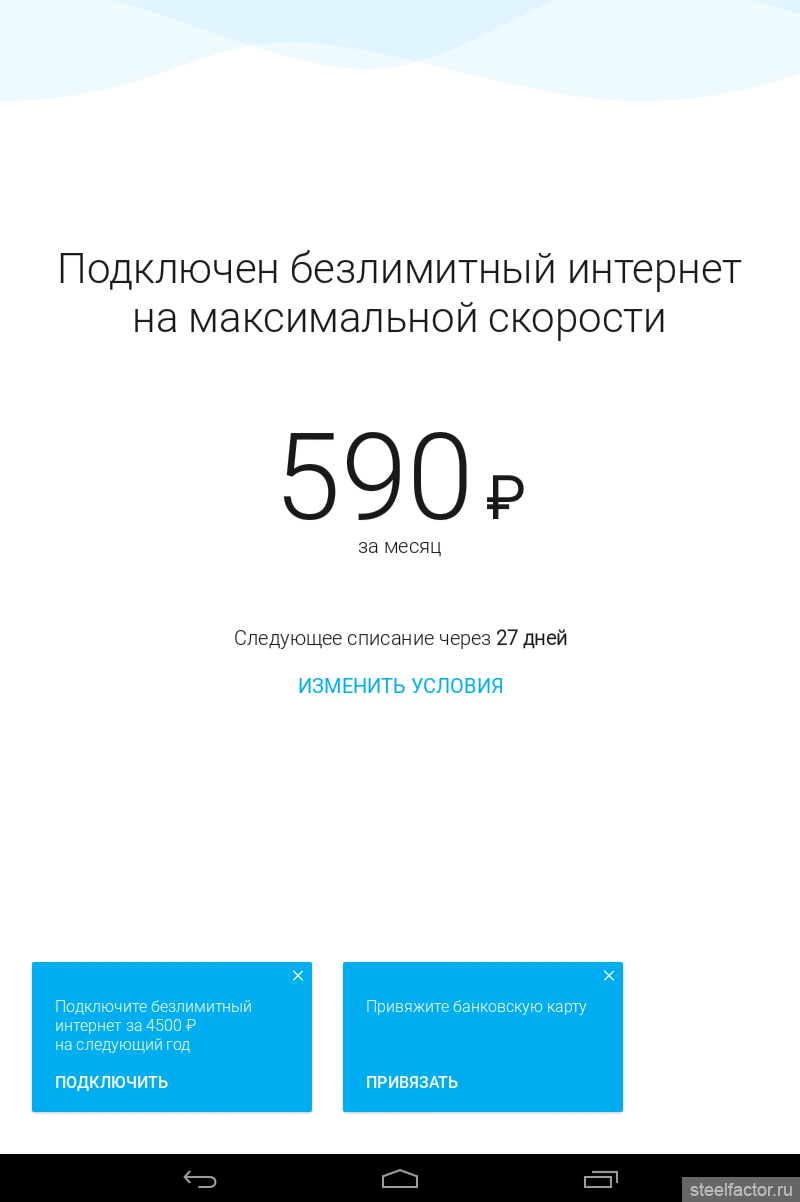Tap ИЗМЕНИТЬ УСЛОВИЯ to change conditions
Screen dimensions: 800x1202
pos(400,686)
